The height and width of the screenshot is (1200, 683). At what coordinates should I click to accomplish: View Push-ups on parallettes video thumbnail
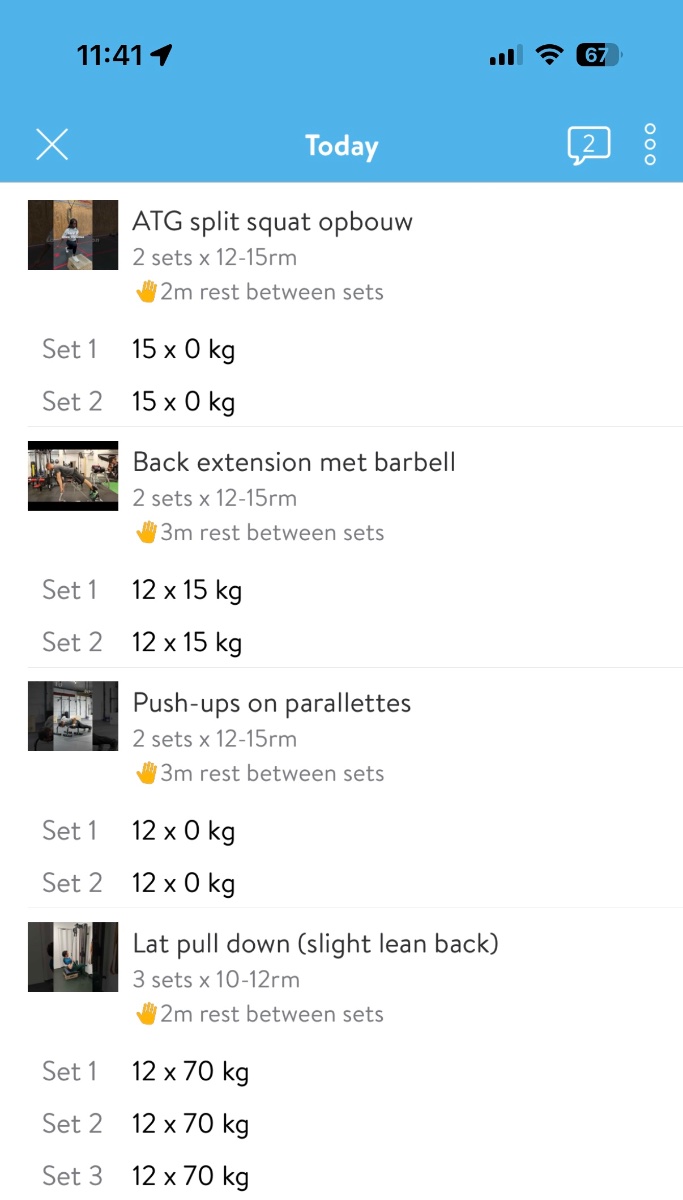click(x=73, y=716)
